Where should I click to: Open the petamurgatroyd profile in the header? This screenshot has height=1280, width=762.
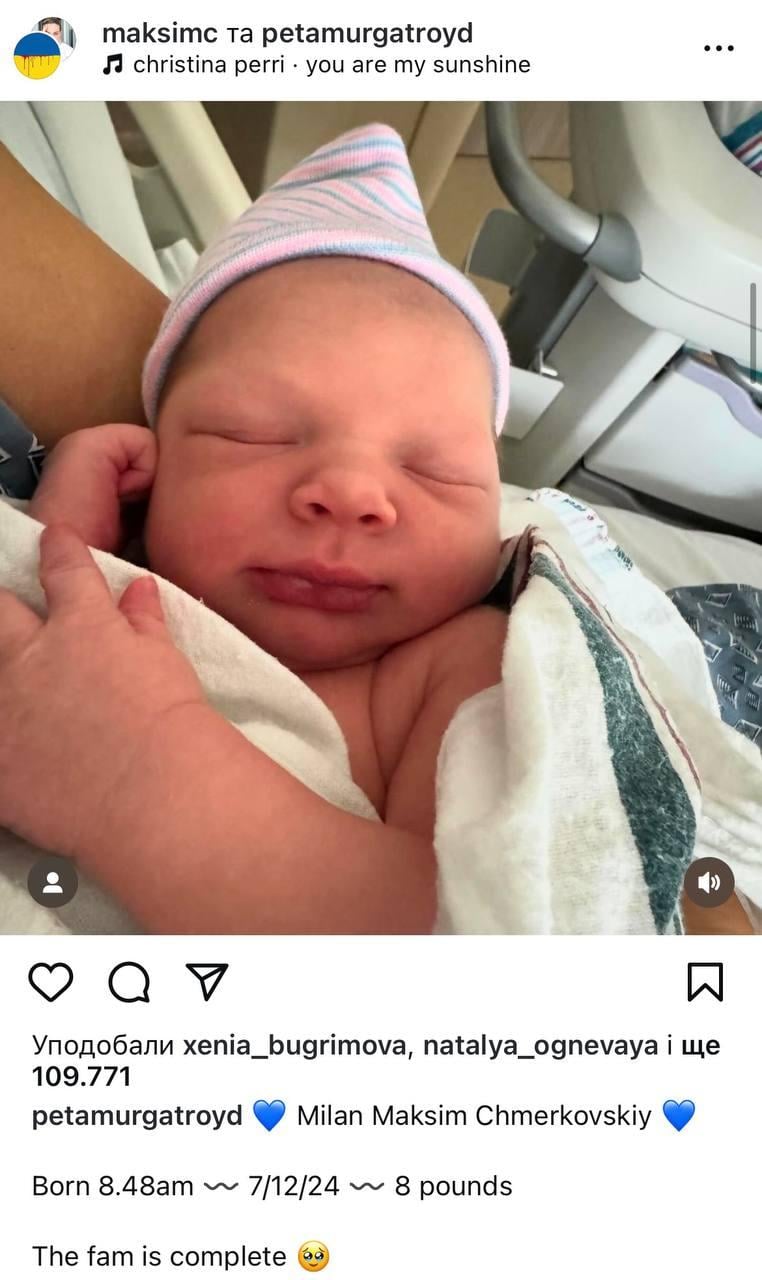point(366,33)
